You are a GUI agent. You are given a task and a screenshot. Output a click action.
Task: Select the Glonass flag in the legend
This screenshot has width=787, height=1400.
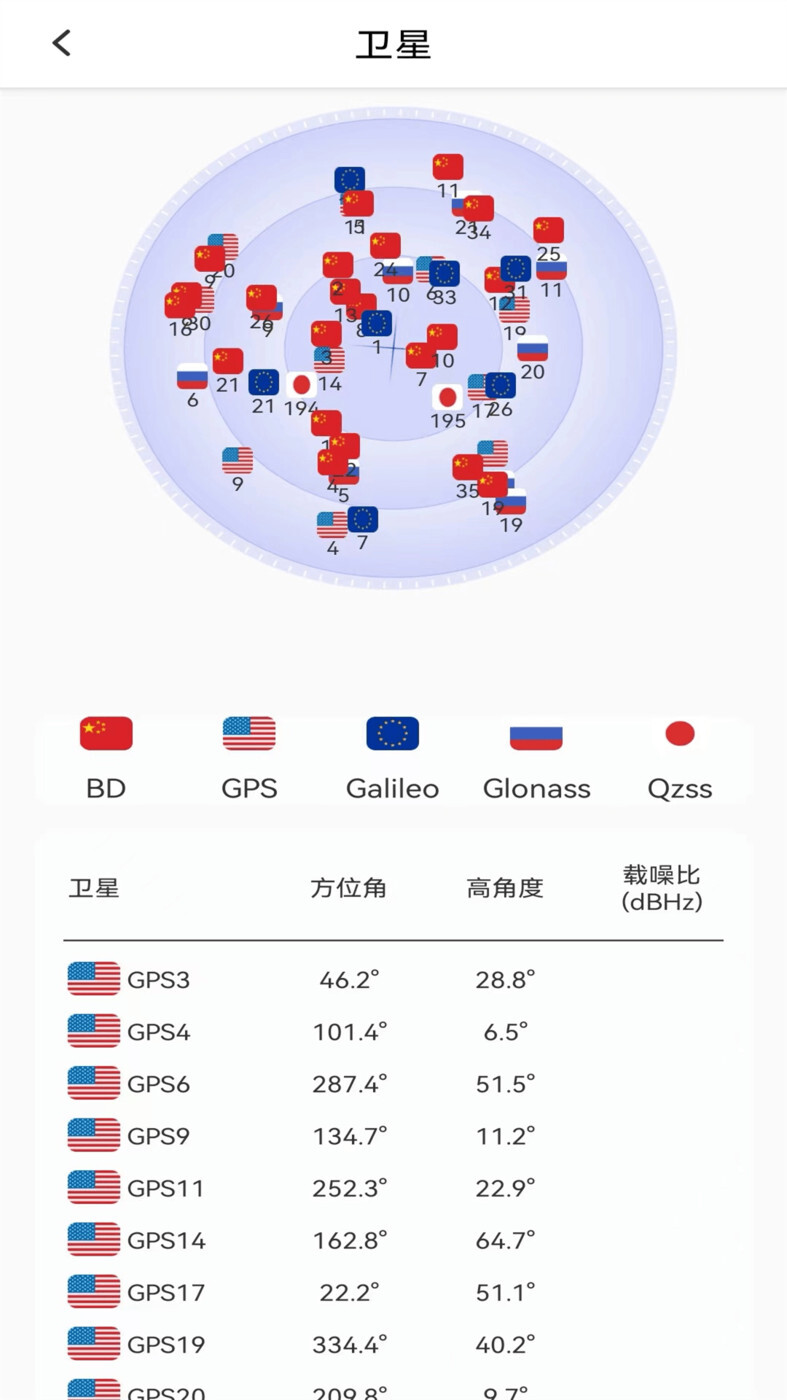[536, 733]
